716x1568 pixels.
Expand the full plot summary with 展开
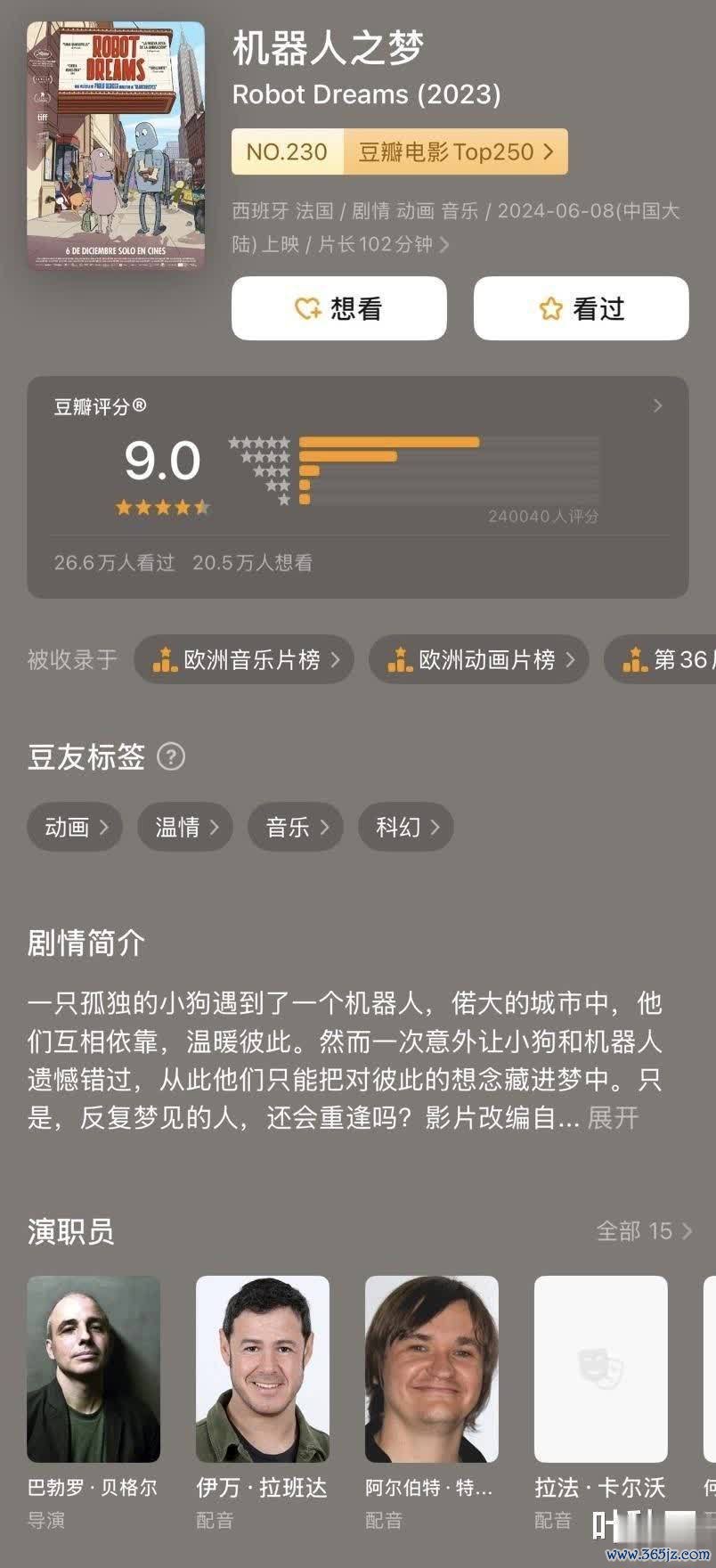[x=613, y=1118]
